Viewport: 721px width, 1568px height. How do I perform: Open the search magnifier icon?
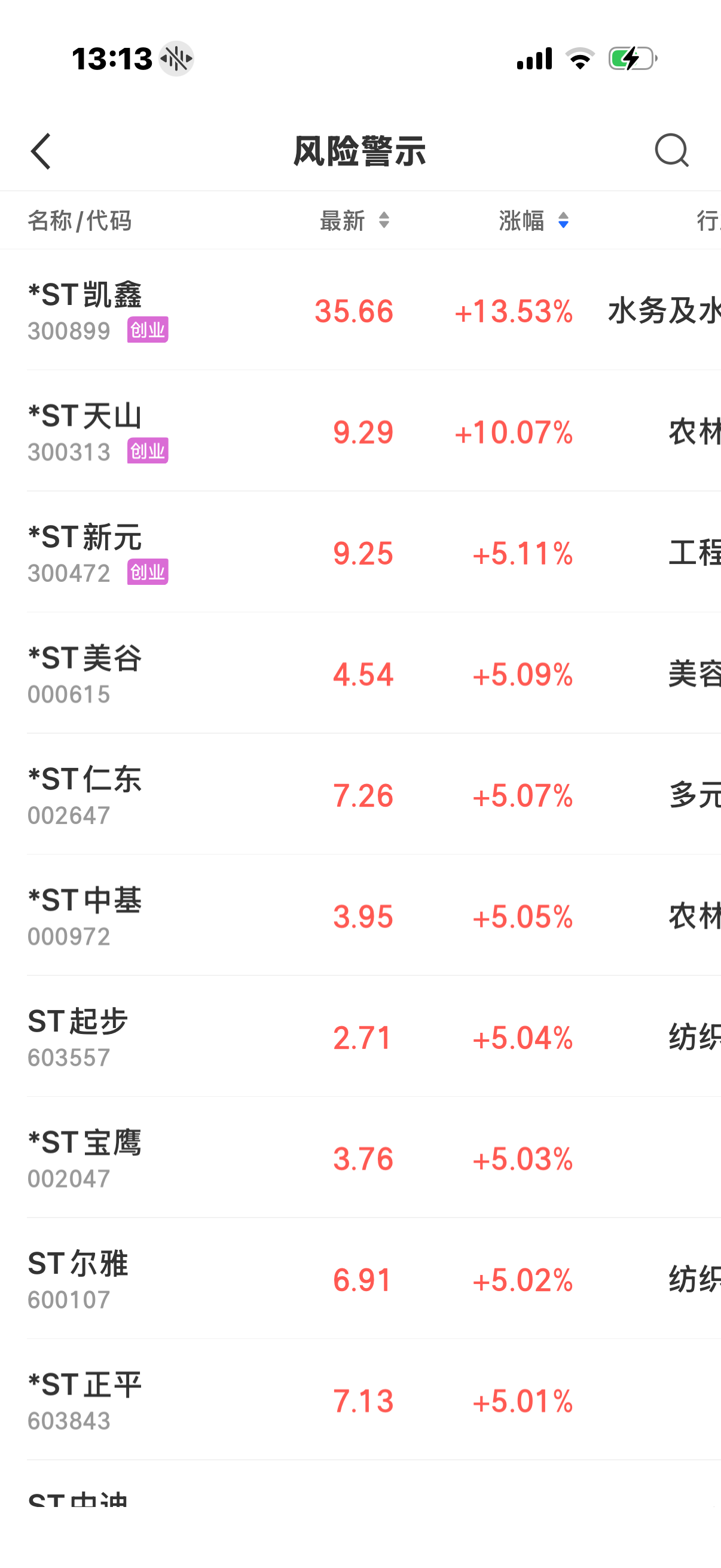click(x=671, y=150)
